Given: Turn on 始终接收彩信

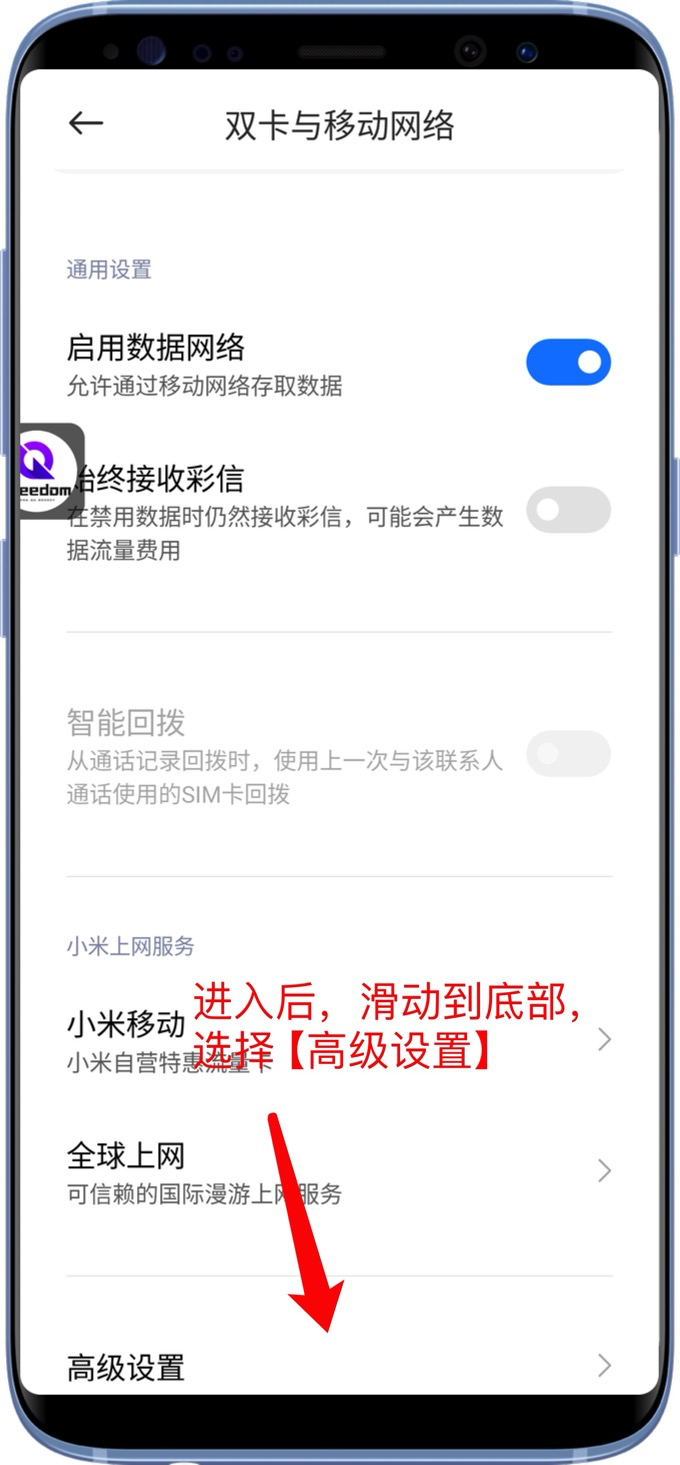Looking at the screenshot, I should click(x=568, y=510).
